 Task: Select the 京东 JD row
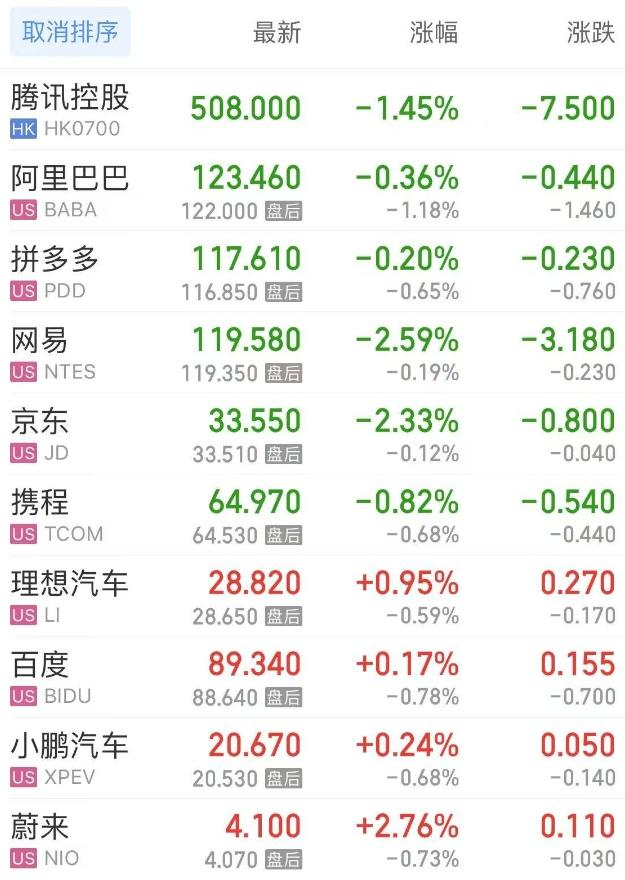click(312, 434)
